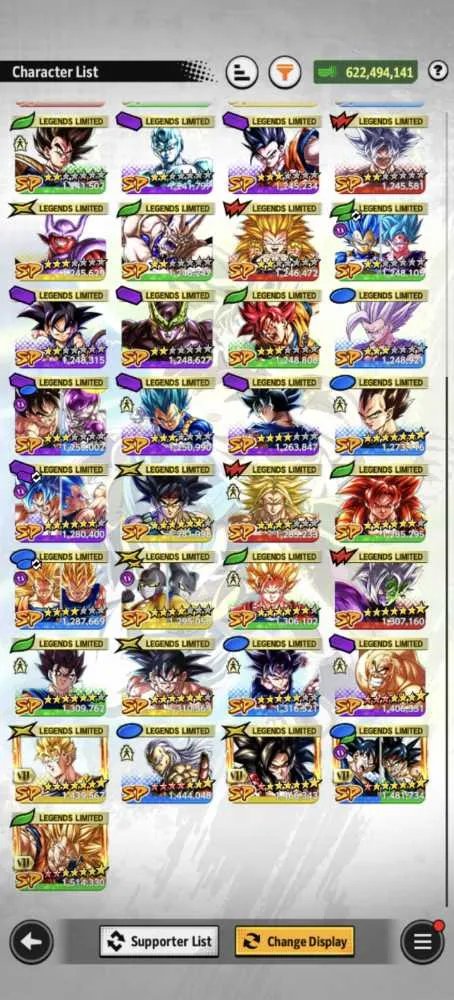Open the character filter funnel
Image resolution: width=454 pixels, height=1000 pixels.
(x=284, y=71)
